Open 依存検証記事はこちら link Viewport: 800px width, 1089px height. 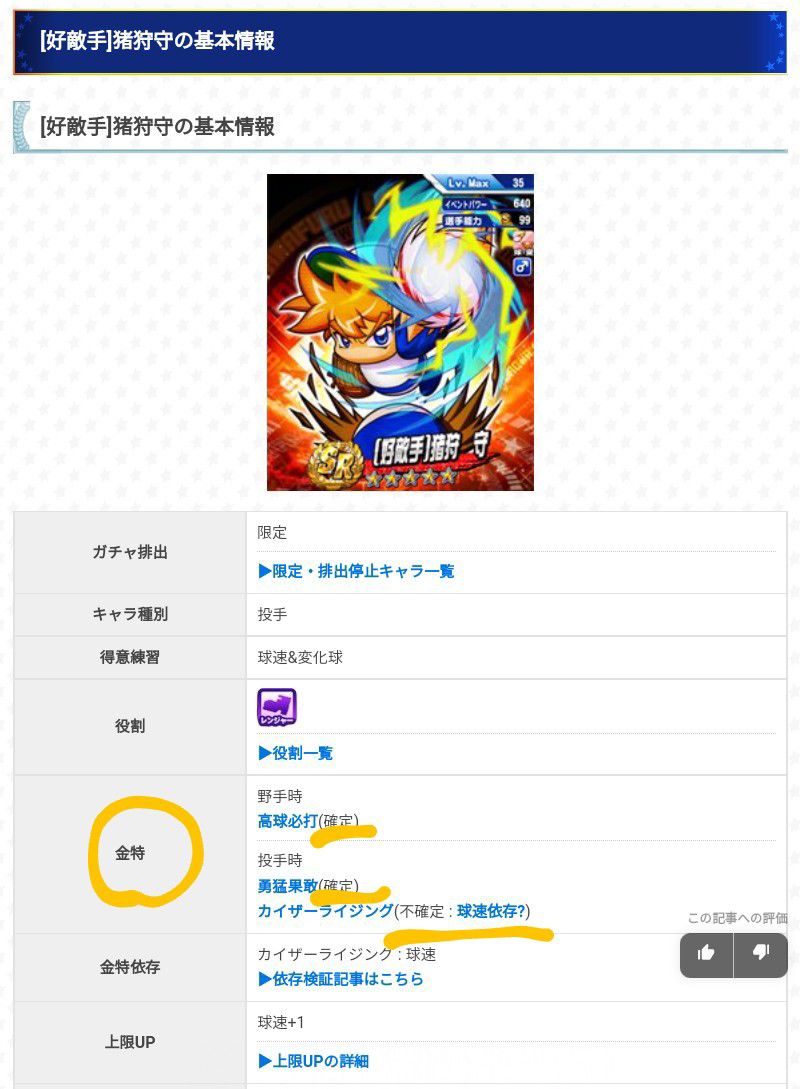(x=340, y=979)
